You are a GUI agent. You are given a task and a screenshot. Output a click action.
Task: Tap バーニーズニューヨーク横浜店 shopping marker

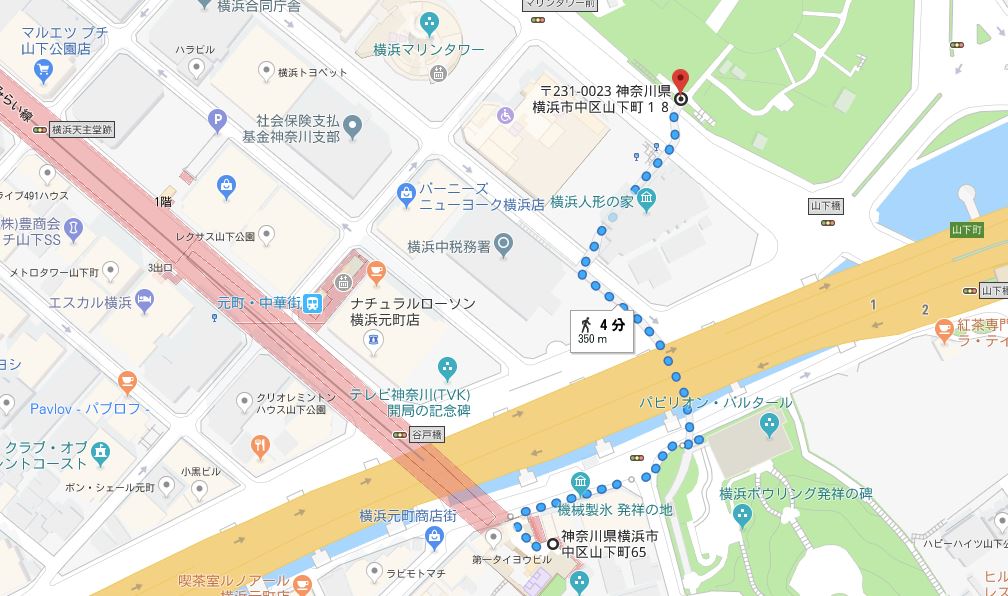[406, 191]
